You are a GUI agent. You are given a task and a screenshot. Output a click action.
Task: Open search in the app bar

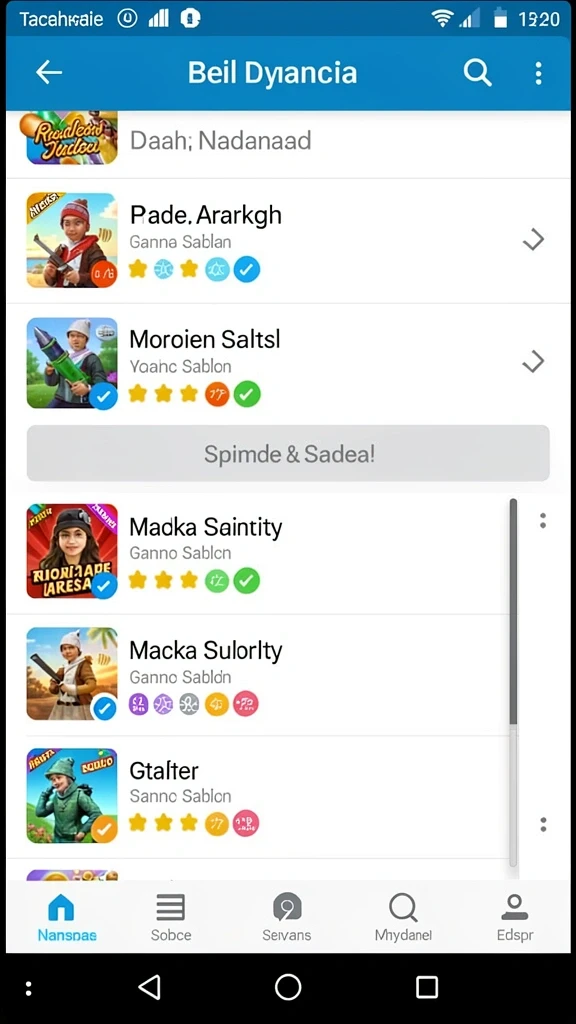click(477, 72)
